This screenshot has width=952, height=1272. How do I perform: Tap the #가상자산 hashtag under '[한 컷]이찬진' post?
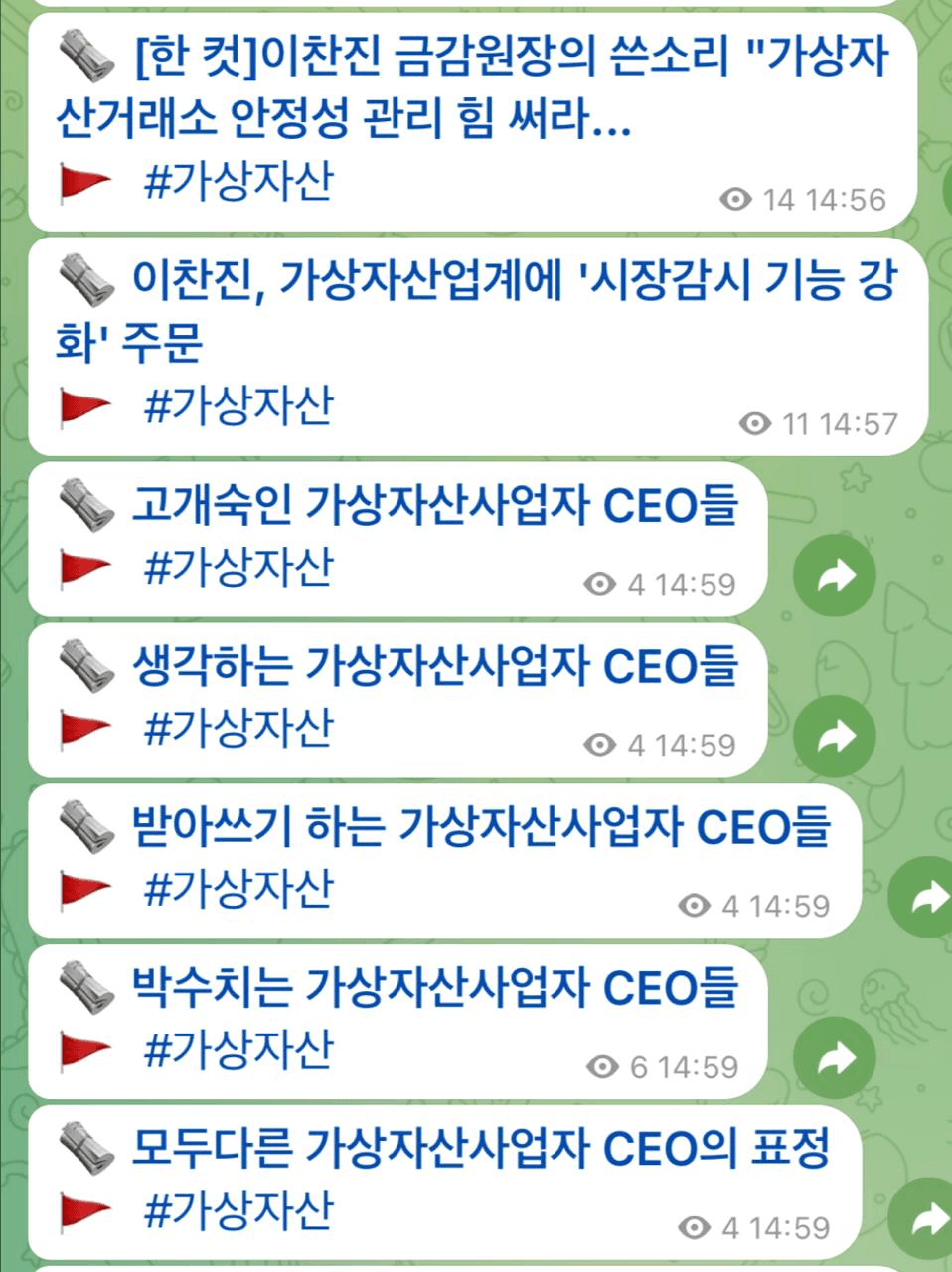pyautogui.click(x=238, y=183)
